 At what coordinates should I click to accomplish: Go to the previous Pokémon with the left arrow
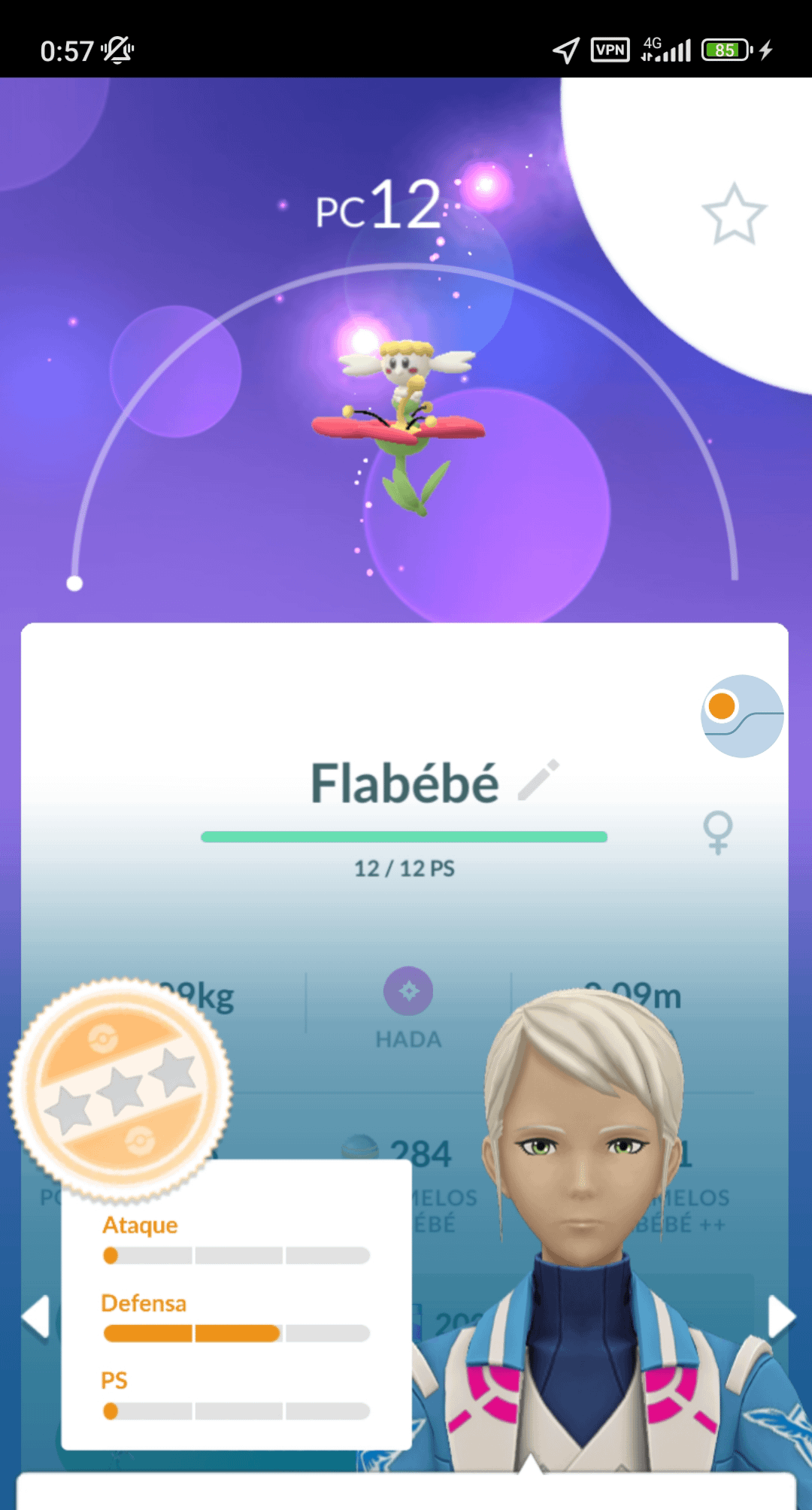tap(35, 1317)
